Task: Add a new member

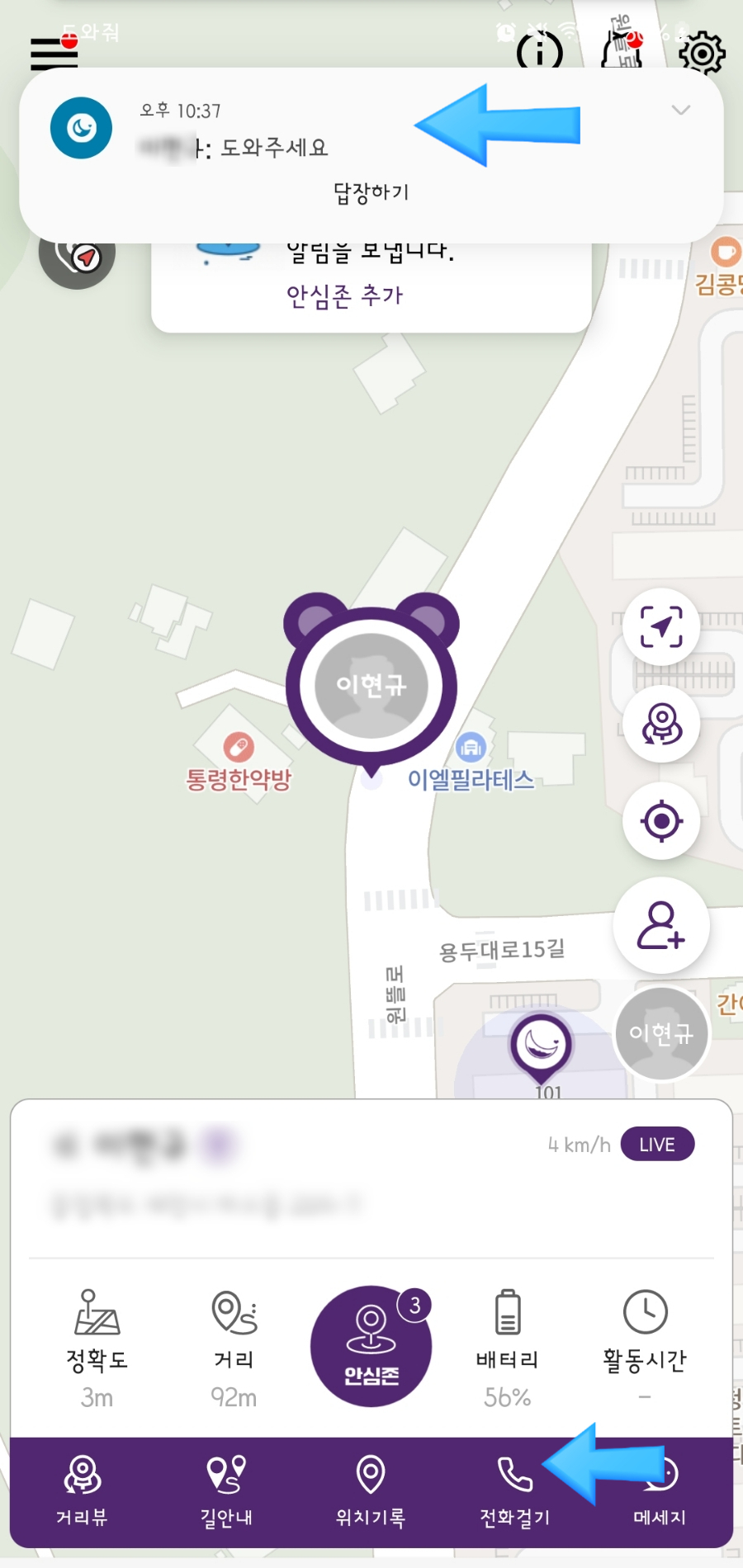Action: [661, 926]
